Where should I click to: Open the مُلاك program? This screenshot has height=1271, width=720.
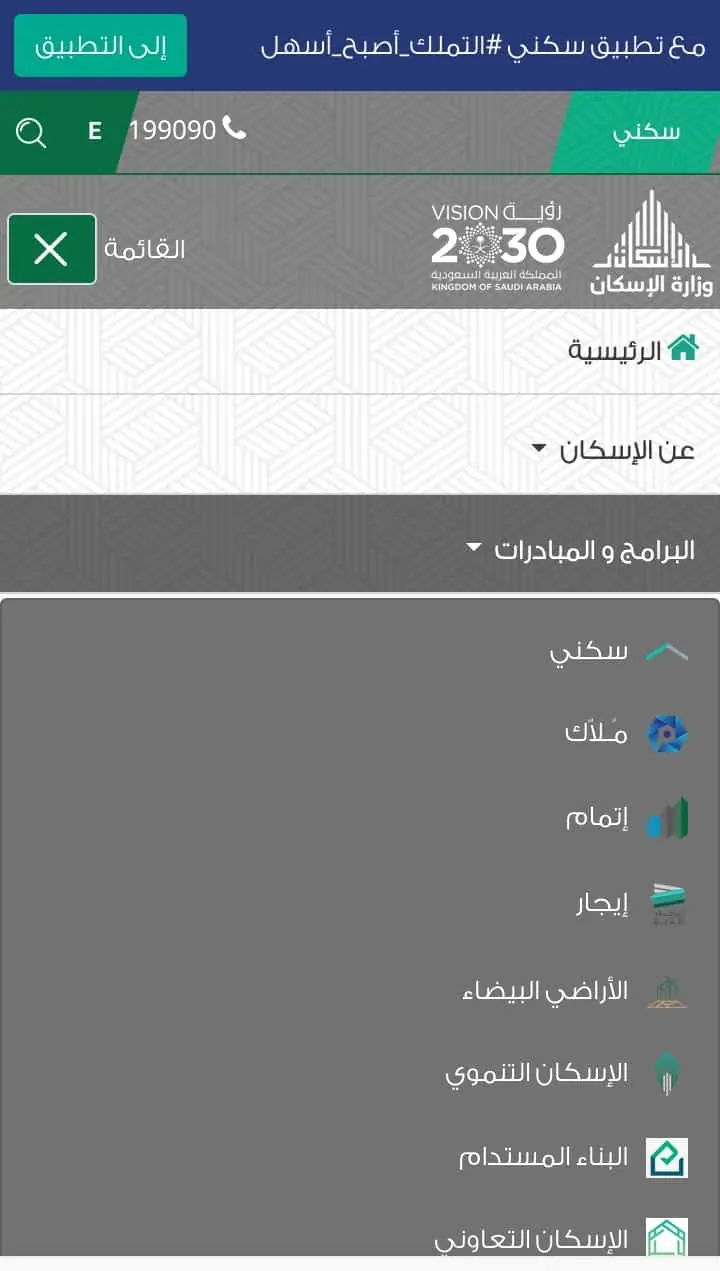pyautogui.click(x=626, y=733)
